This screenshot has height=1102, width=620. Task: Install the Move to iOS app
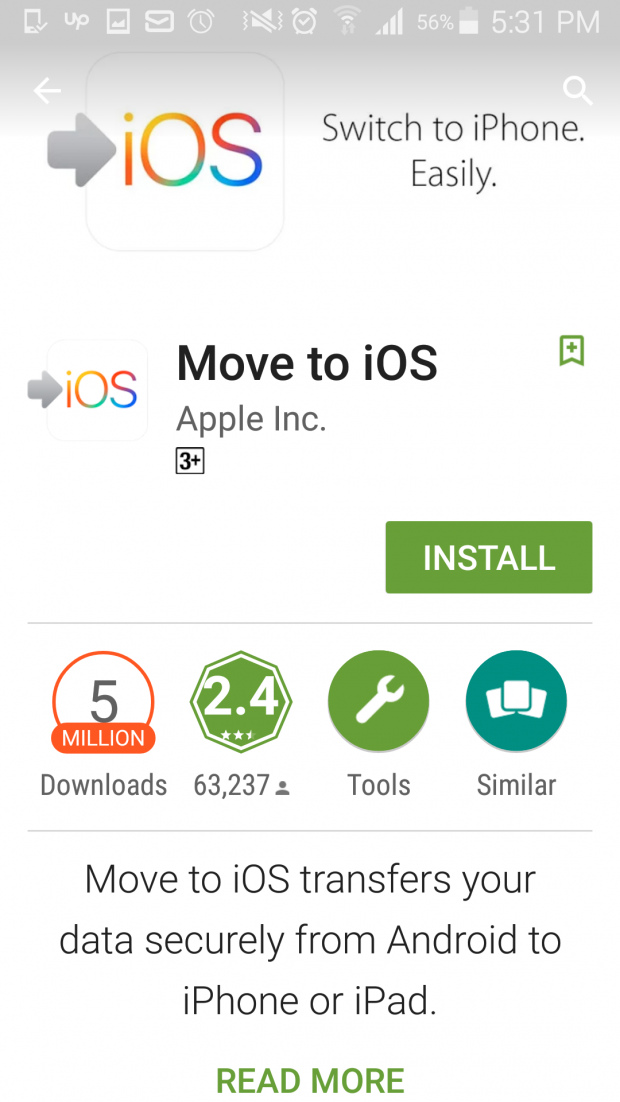pyautogui.click(x=489, y=557)
